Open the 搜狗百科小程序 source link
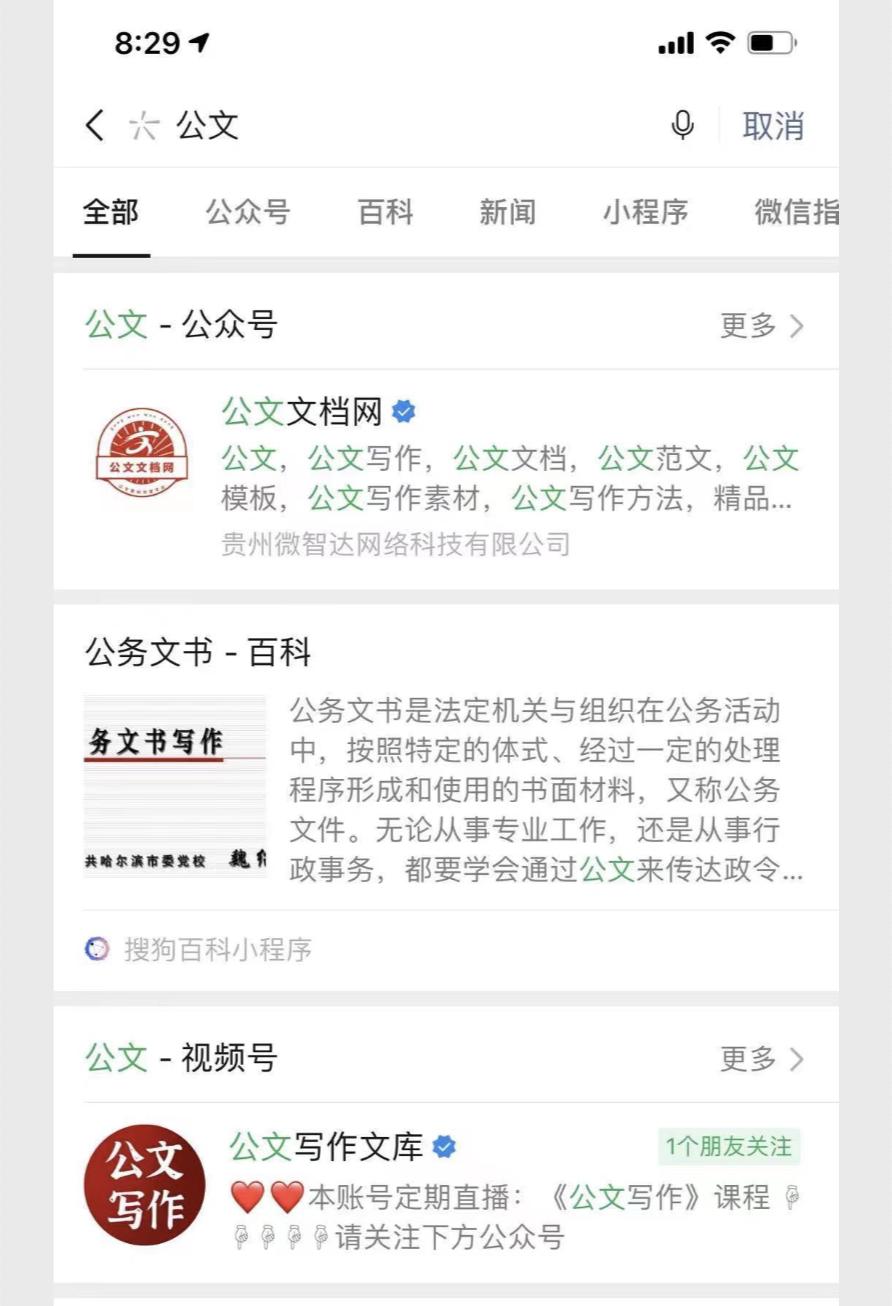 pyautogui.click(x=217, y=949)
